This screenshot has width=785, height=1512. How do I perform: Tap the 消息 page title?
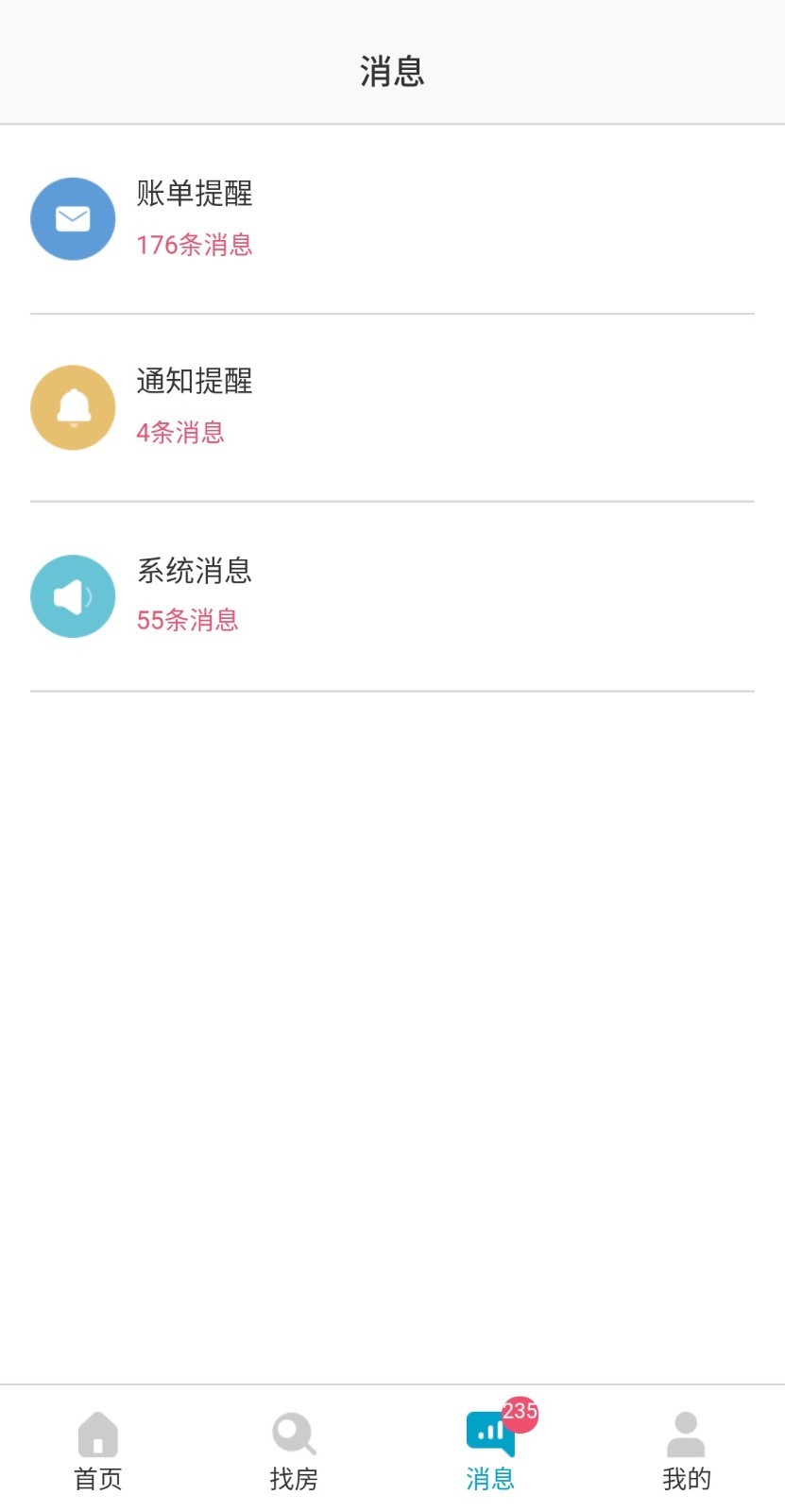click(392, 70)
